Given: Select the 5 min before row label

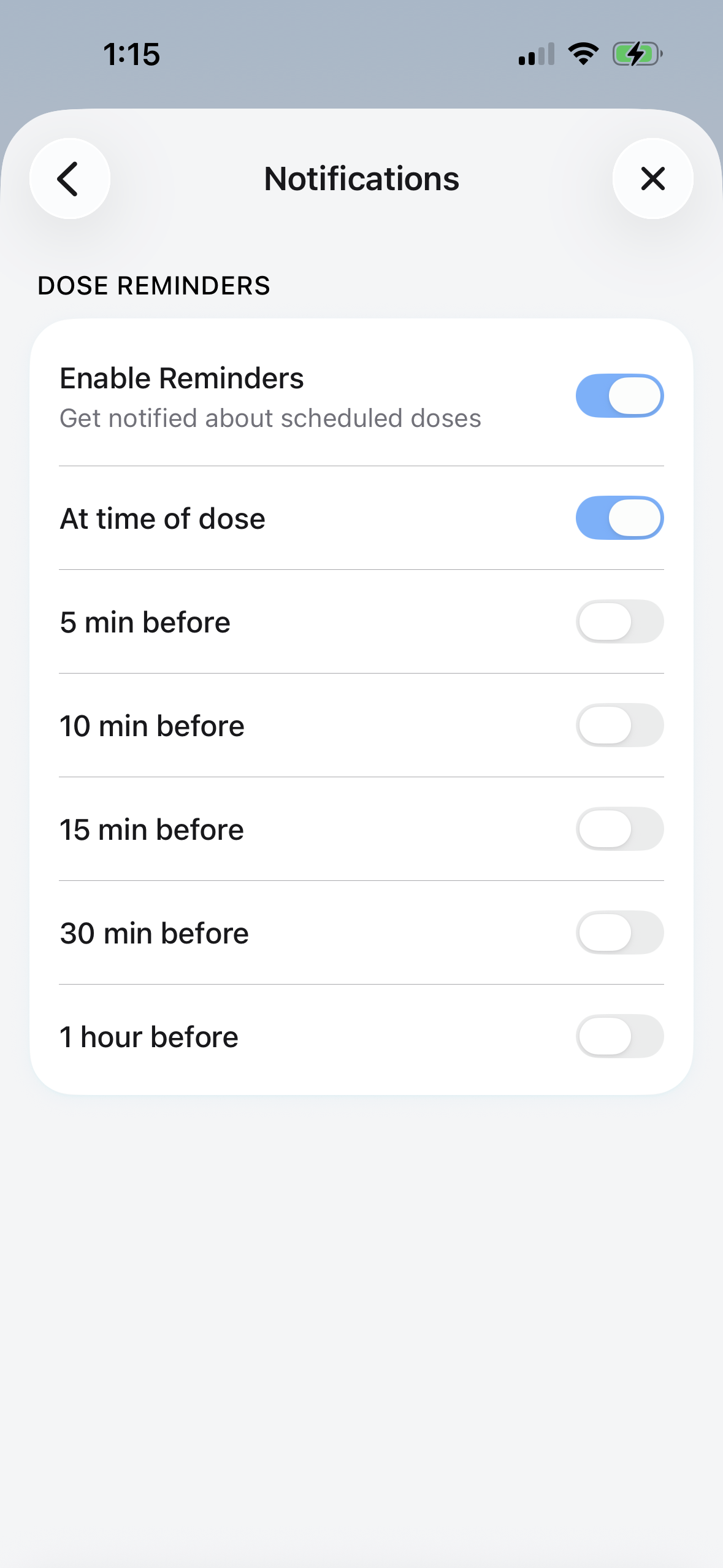Looking at the screenshot, I should pyautogui.click(x=145, y=621).
